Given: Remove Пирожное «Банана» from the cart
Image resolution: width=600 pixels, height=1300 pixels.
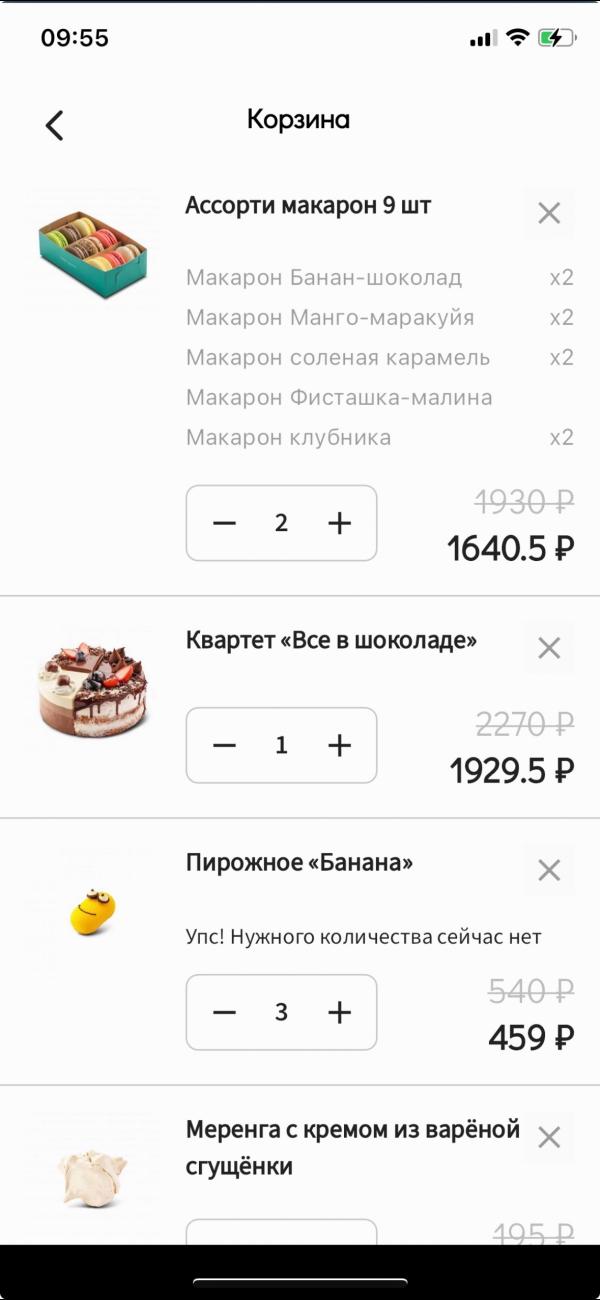Looking at the screenshot, I should [x=549, y=870].
